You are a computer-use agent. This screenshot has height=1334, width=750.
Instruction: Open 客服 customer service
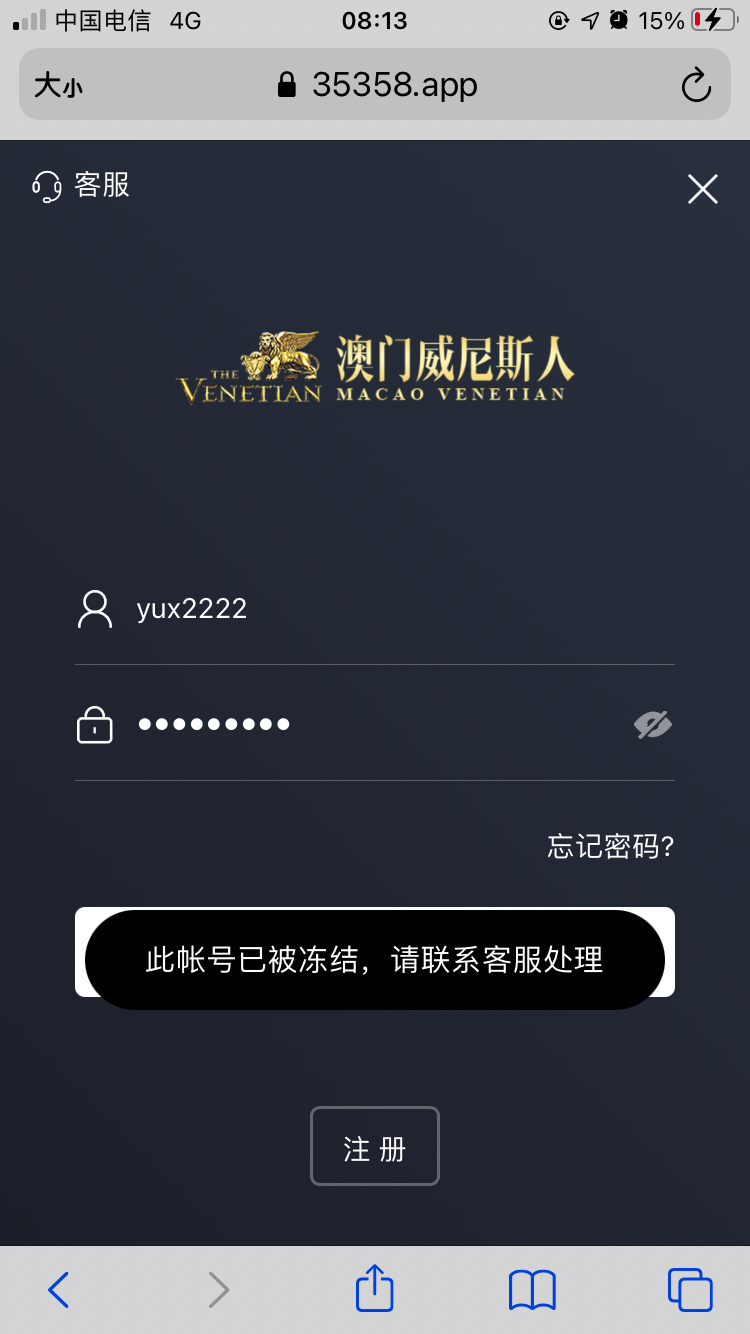(x=82, y=186)
